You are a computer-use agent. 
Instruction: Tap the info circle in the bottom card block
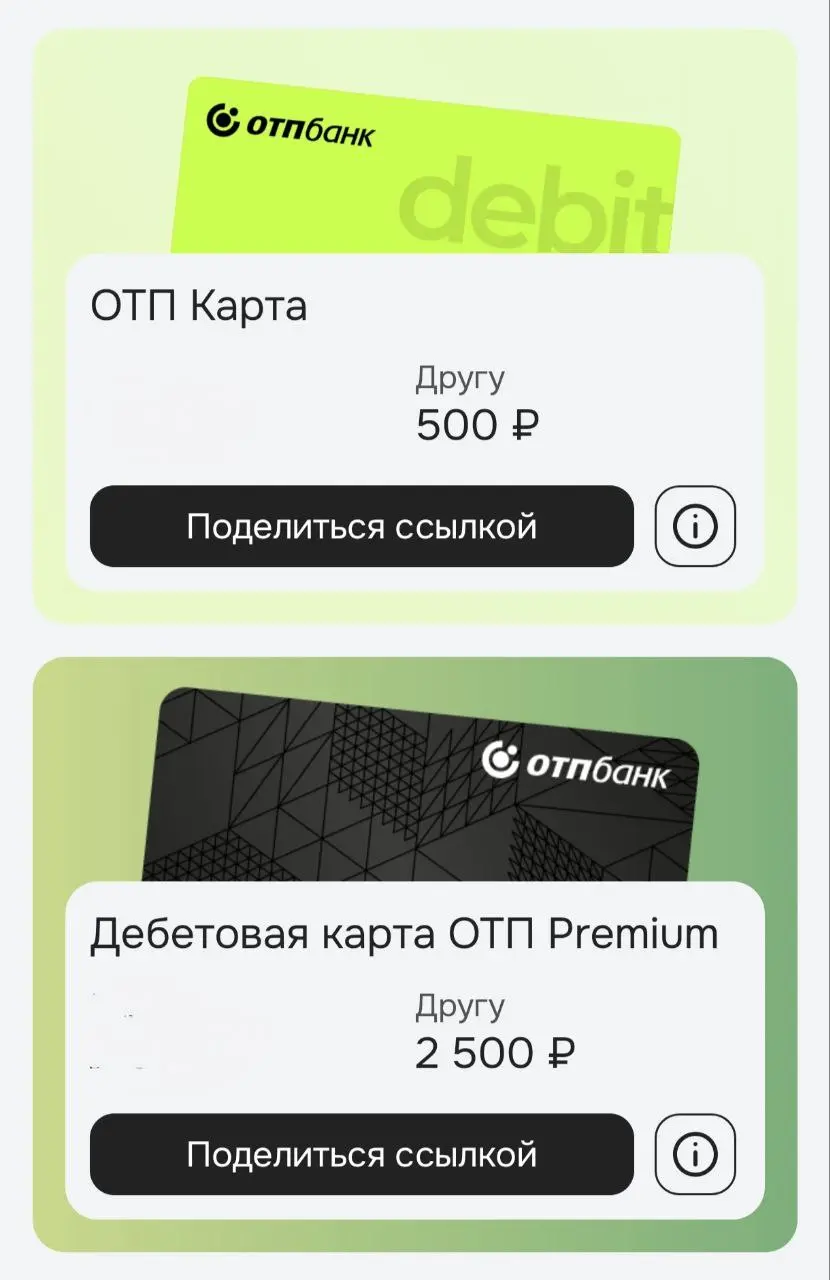click(695, 1154)
